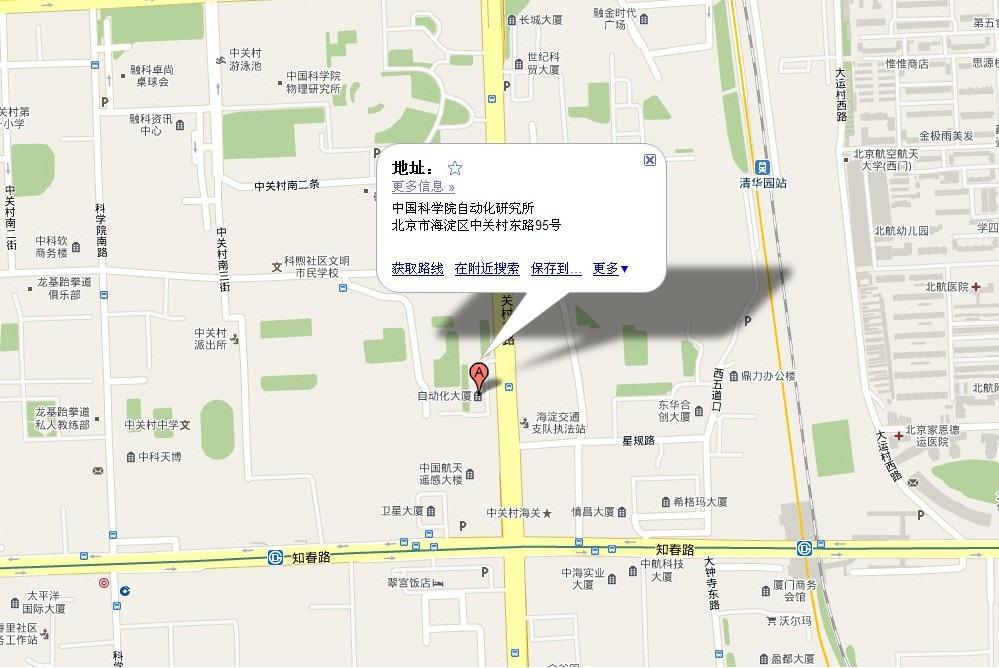Tap the red A map marker

pos(479,376)
